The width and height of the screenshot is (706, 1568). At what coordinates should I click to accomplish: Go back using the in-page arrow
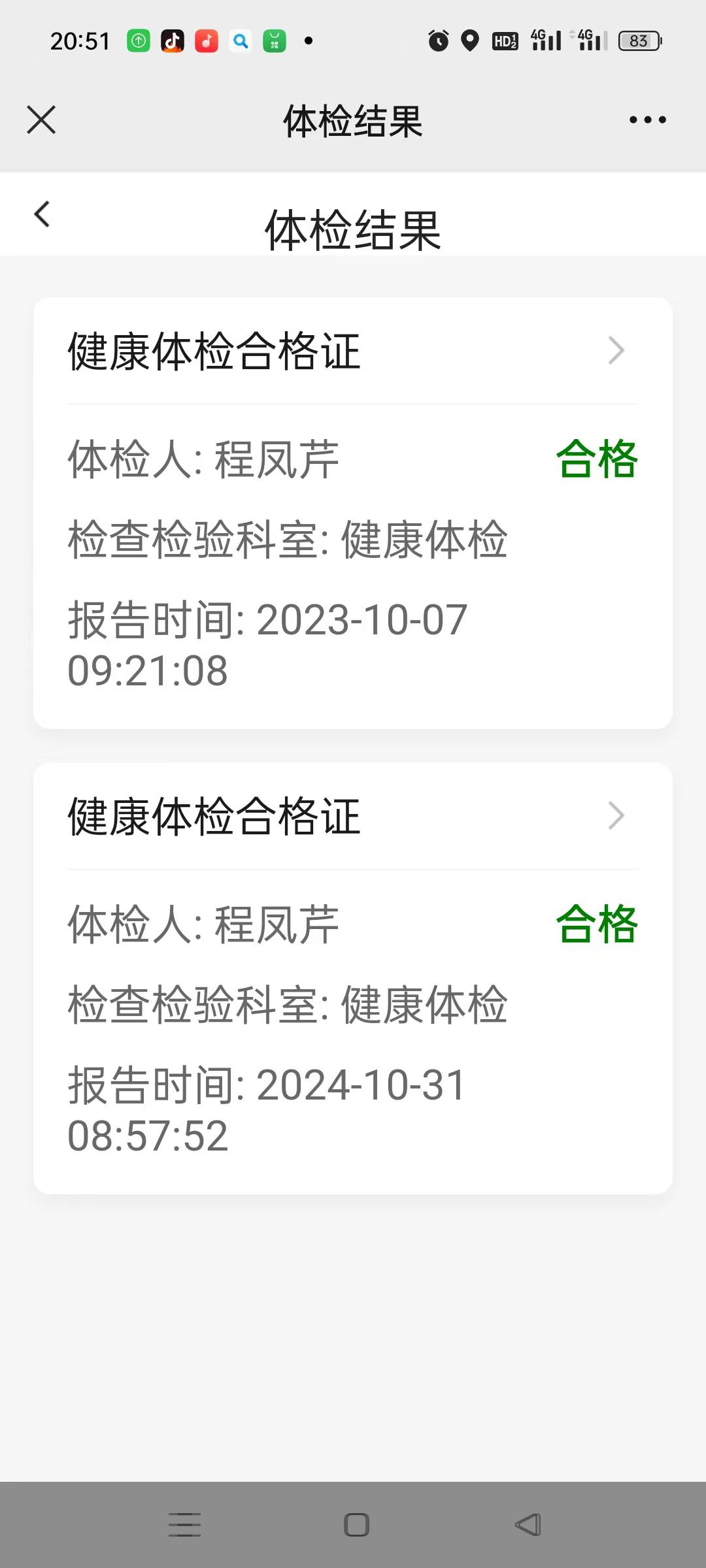coord(42,214)
